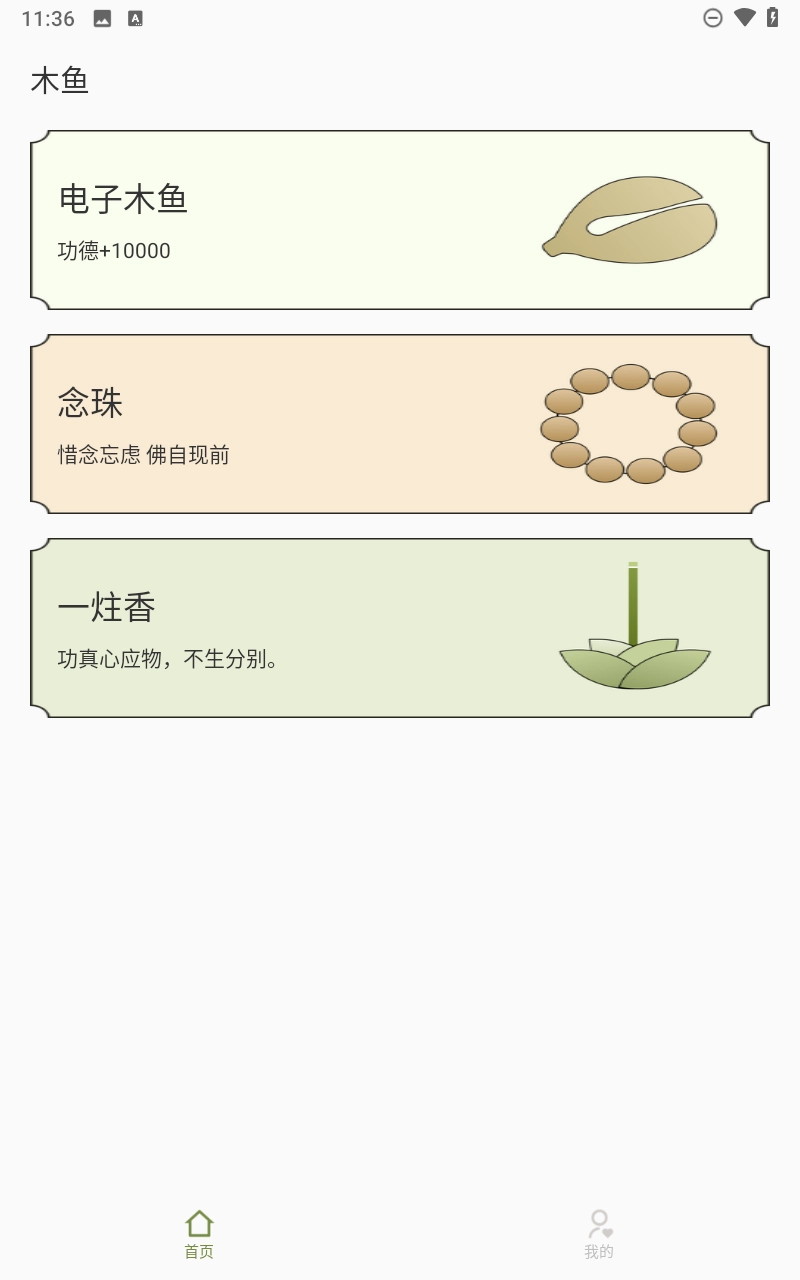
Task: Open the 电子木鱼 card
Action: [x=400, y=220]
